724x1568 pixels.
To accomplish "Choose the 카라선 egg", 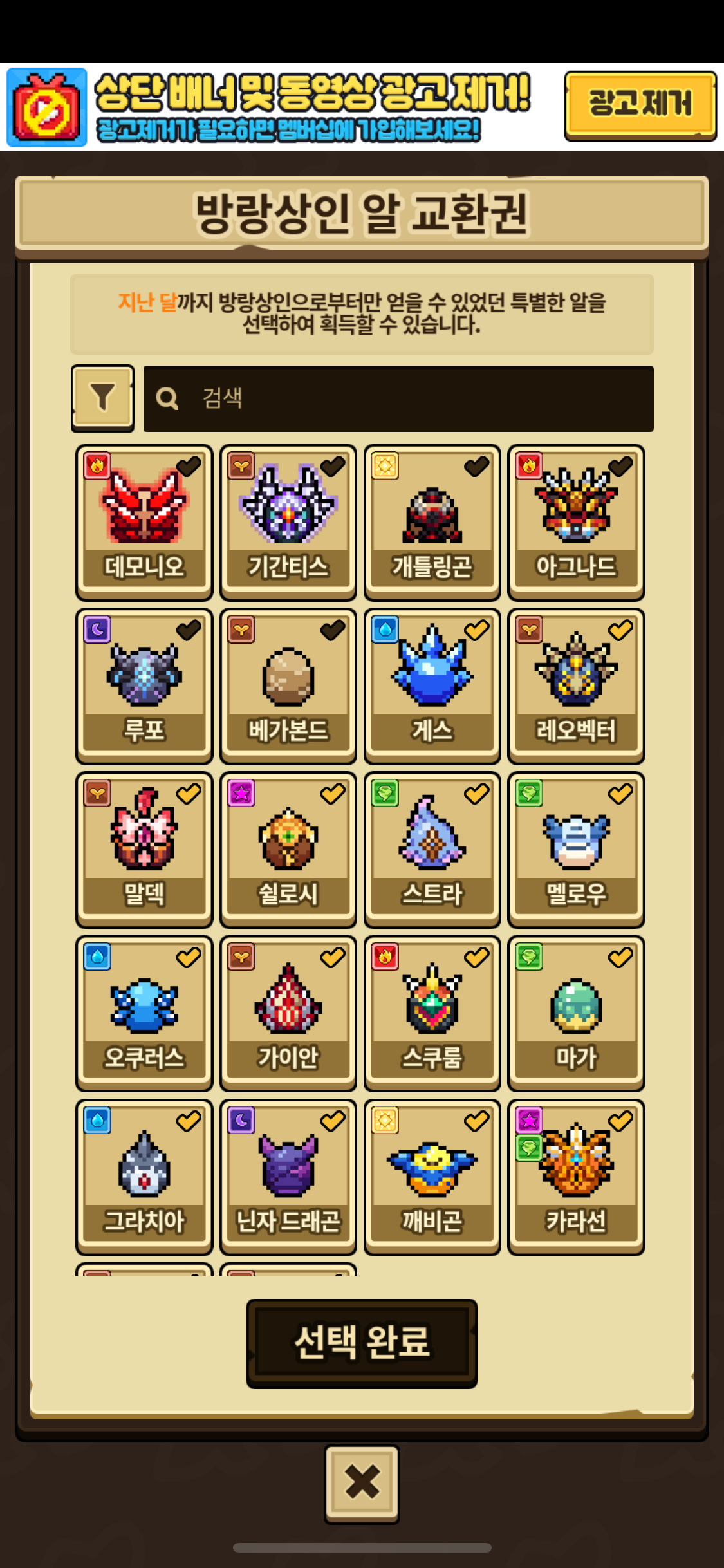I will tap(577, 1177).
